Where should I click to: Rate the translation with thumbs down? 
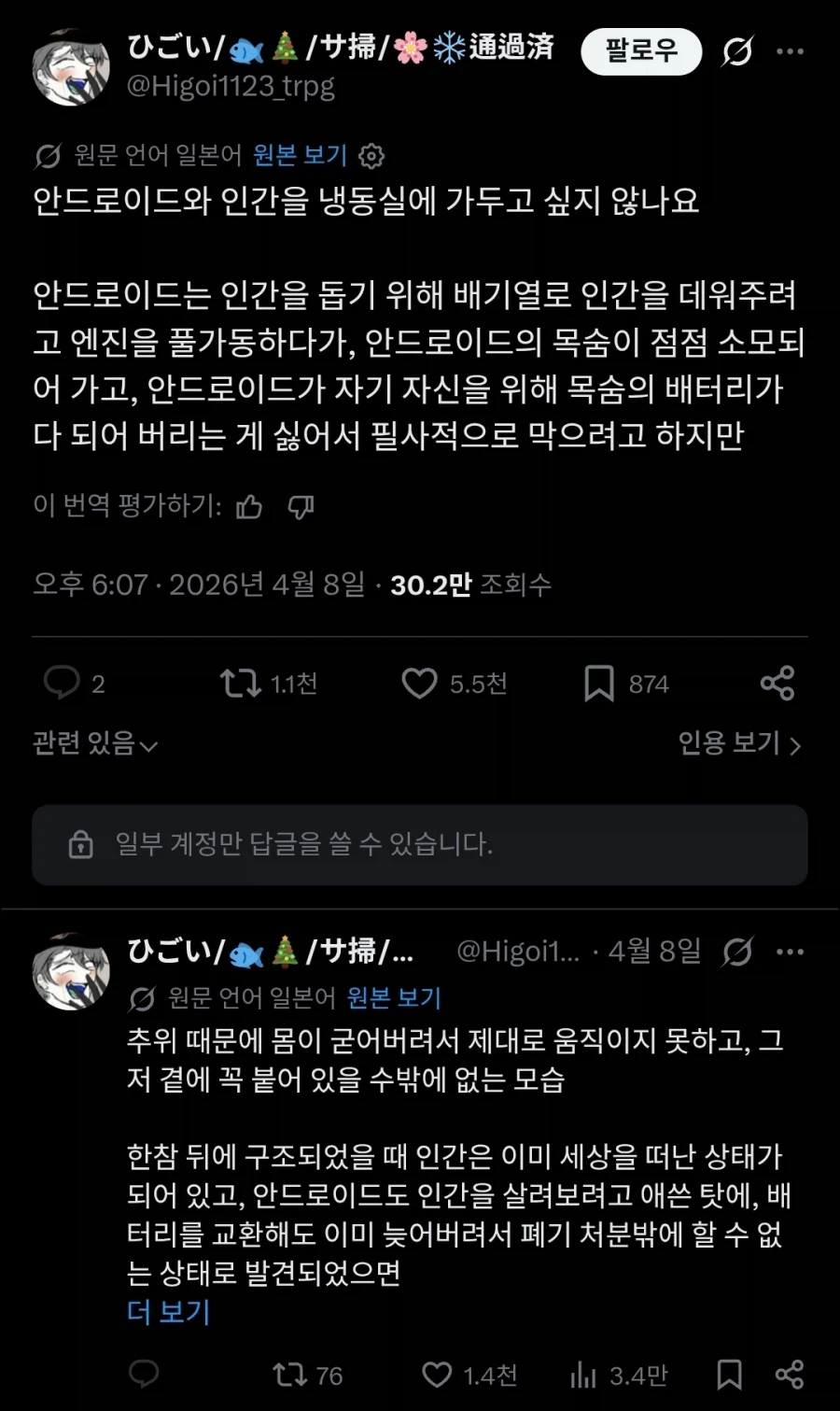point(300,506)
